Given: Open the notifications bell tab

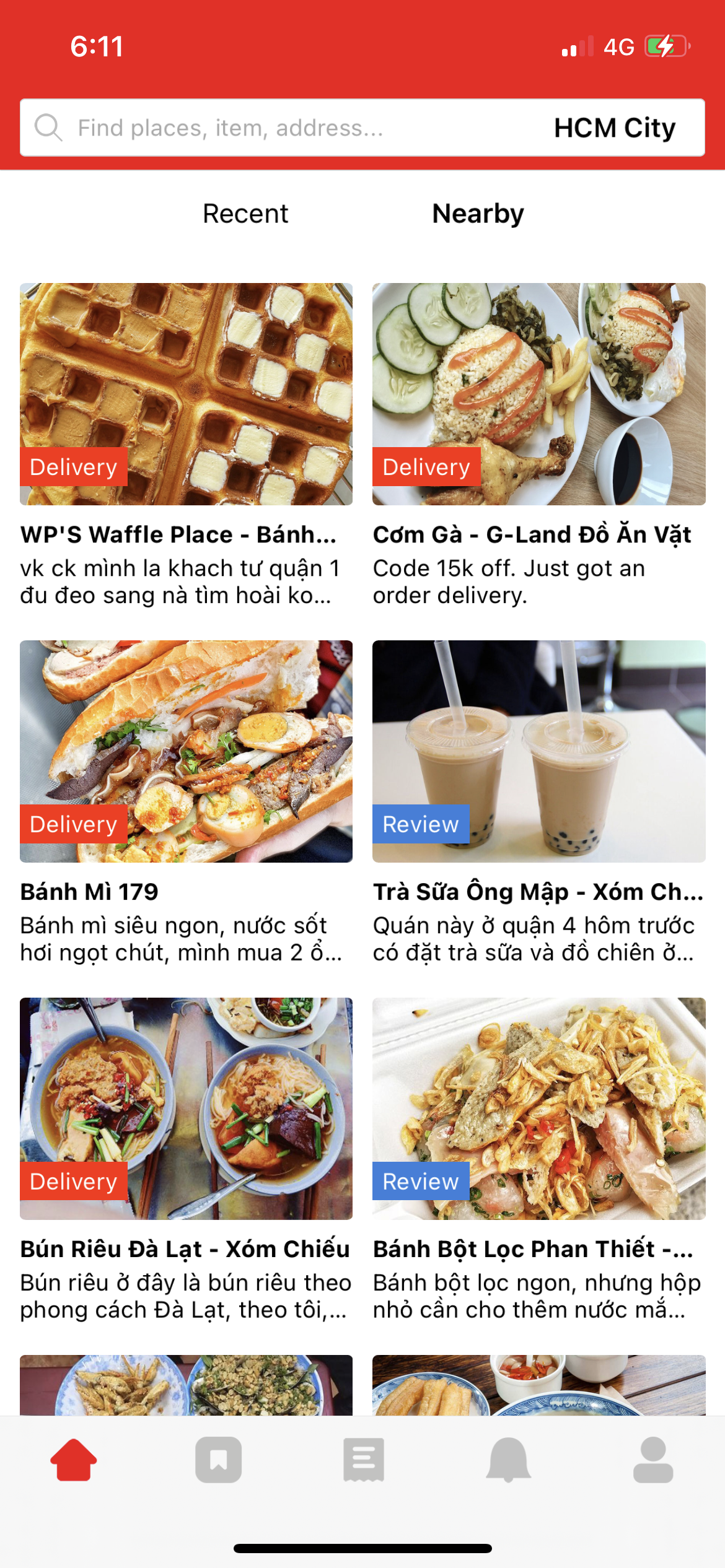Looking at the screenshot, I should [x=508, y=1460].
